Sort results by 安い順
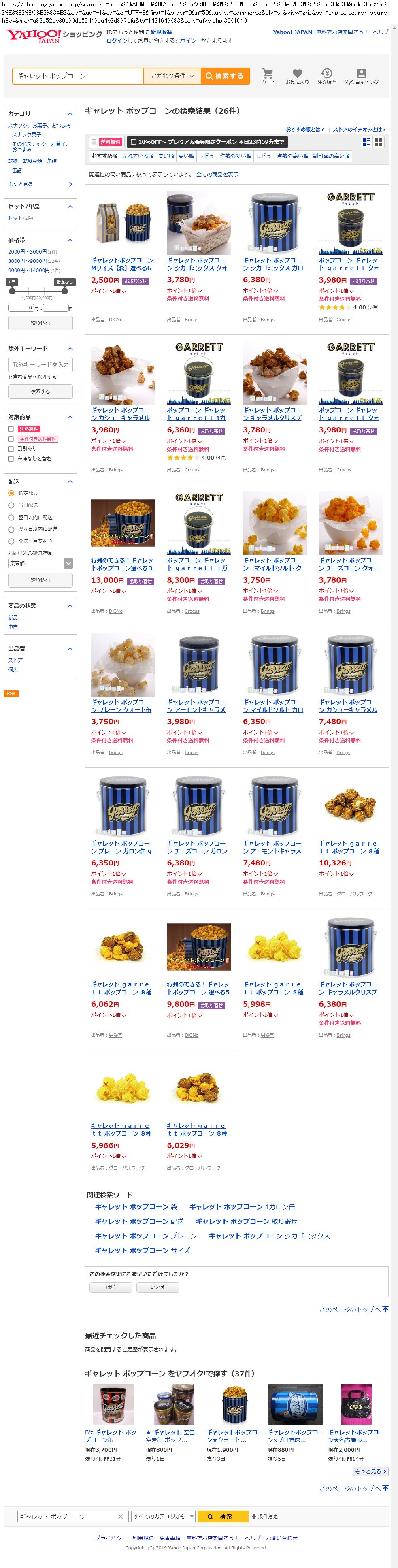398x1568 pixels. [x=166, y=156]
